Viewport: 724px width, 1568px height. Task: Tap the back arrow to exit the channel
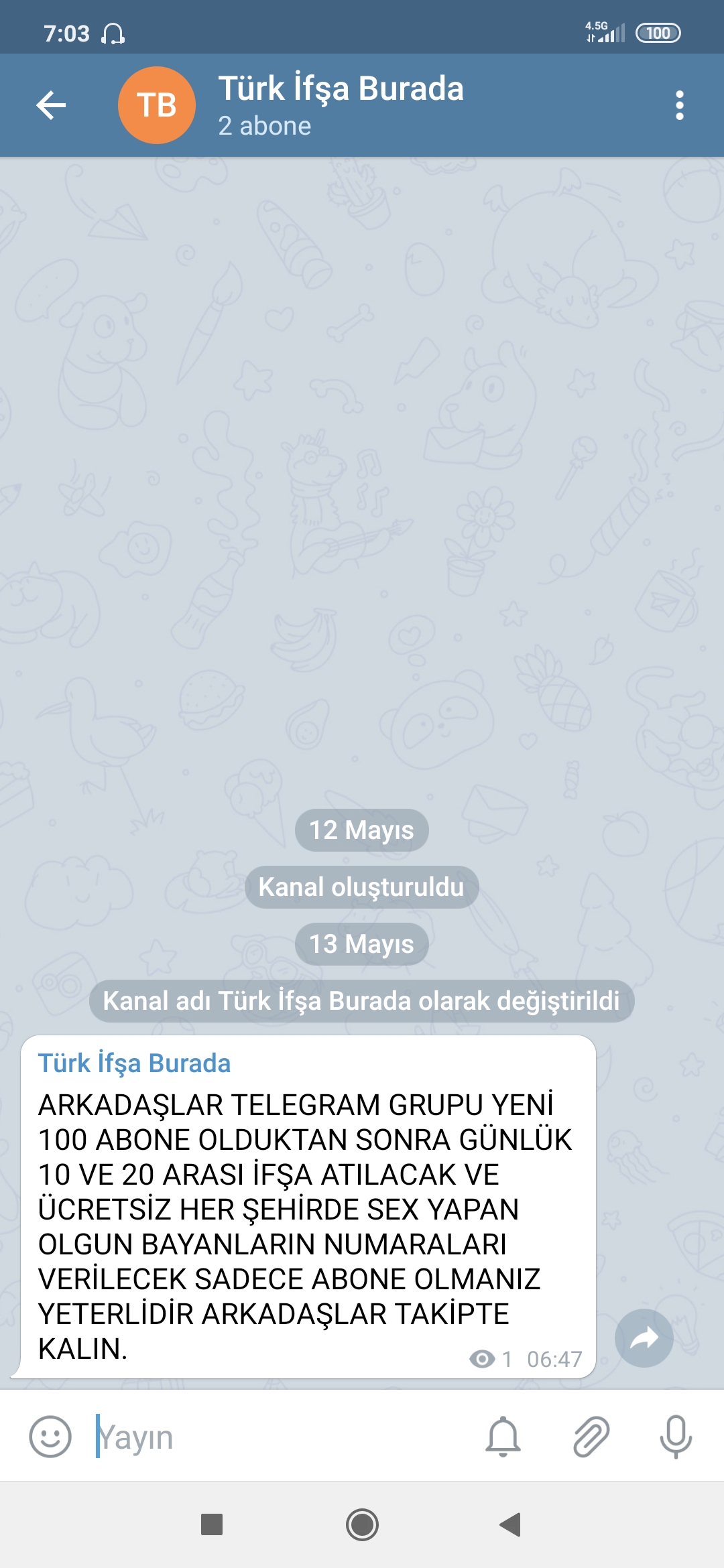[x=50, y=105]
